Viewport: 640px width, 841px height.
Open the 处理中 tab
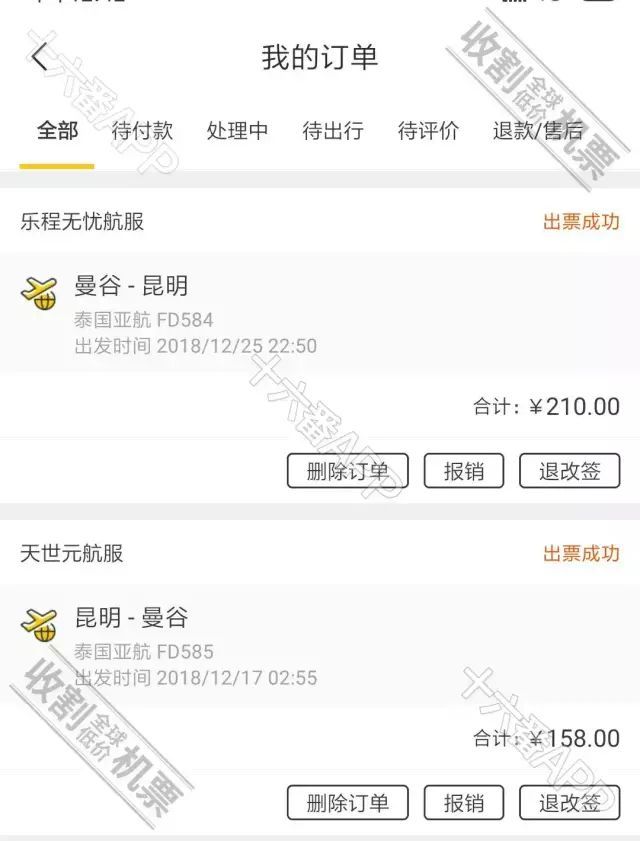[x=237, y=131]
